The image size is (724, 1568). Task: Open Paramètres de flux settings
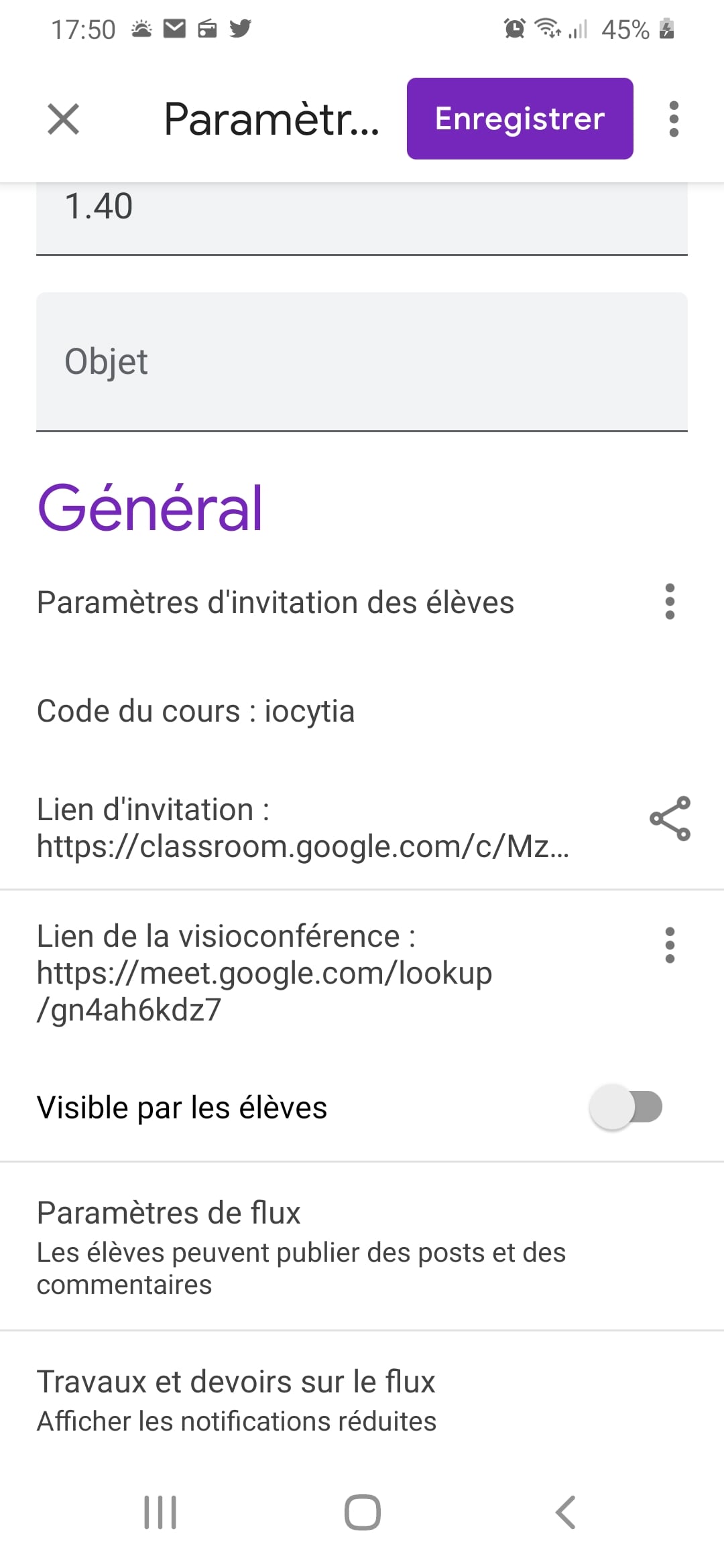coord(362,1246)
